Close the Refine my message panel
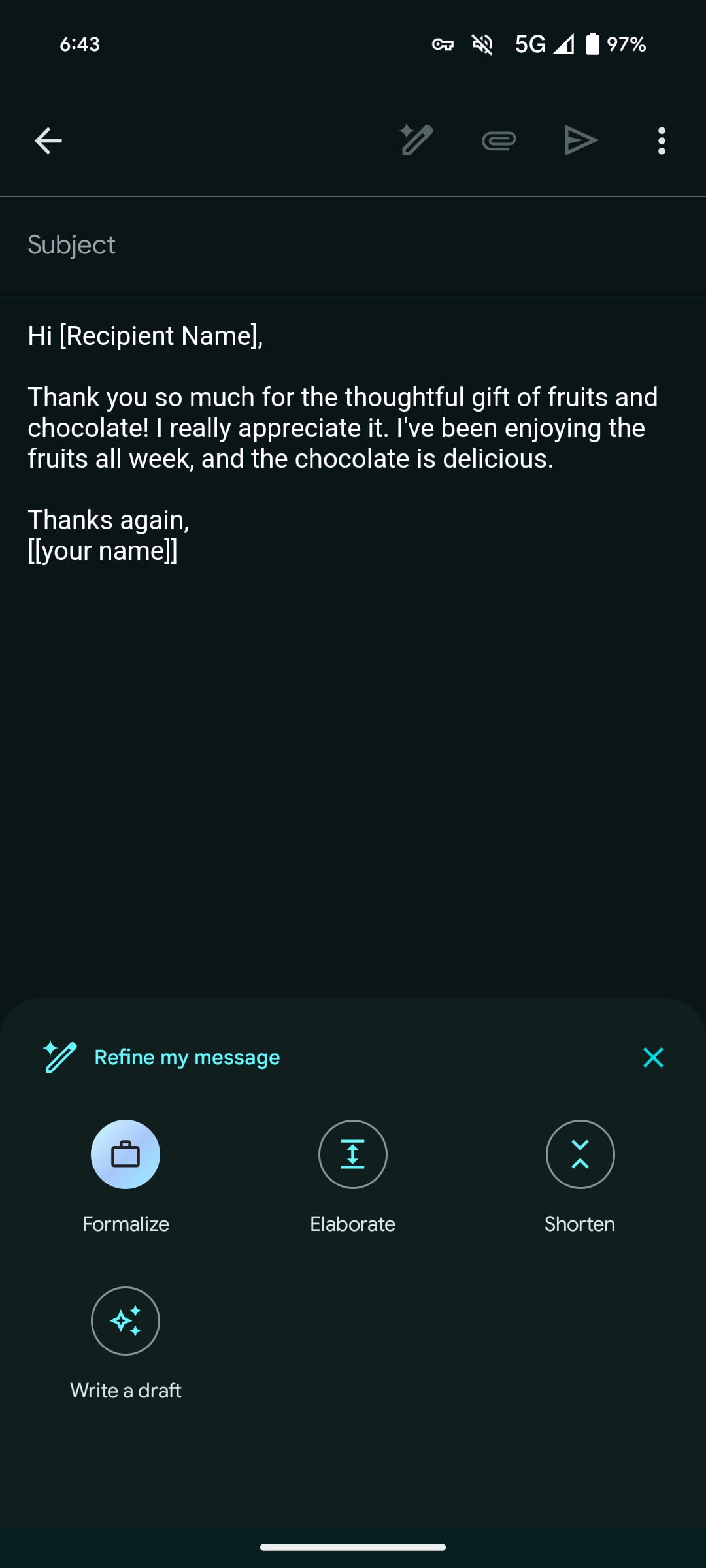Image resolution: width=706 pixels, height=1568 pixels. (x=653, y=1057)
